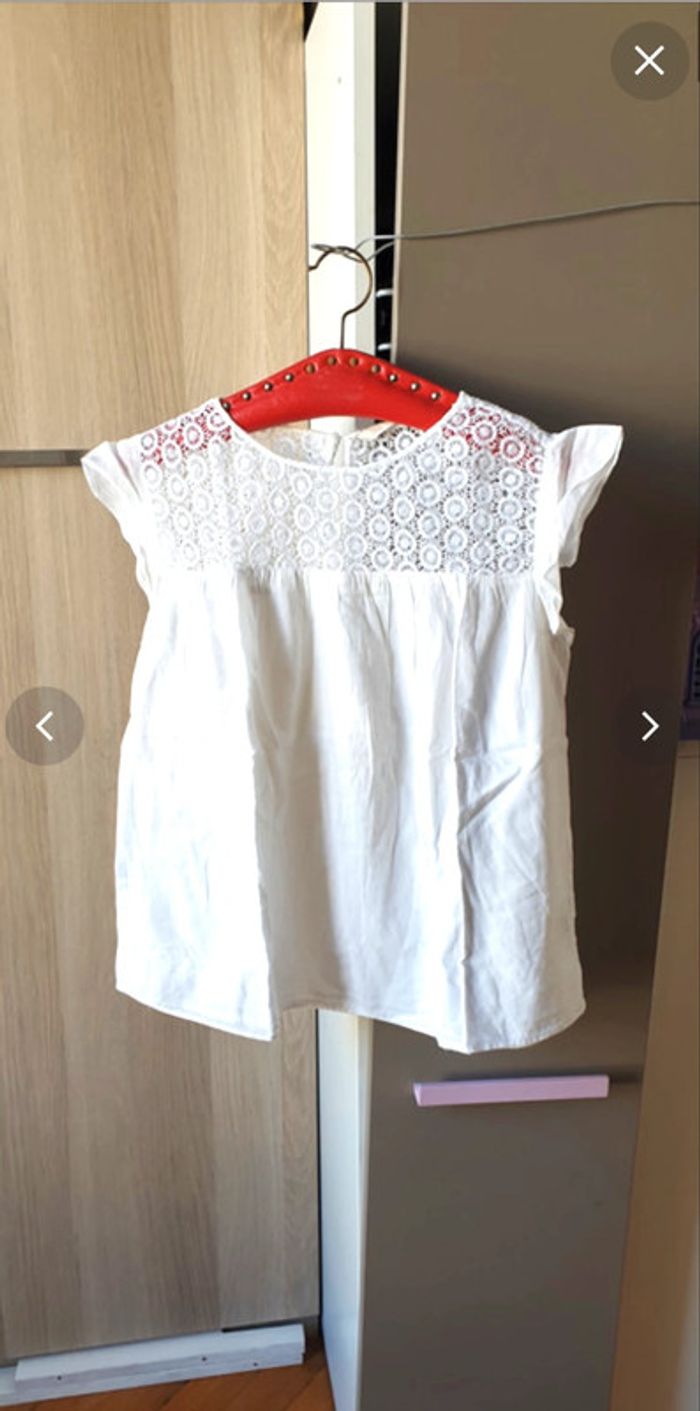Screen dimensions: 700x1411
Task: Go to the previous photo
Action: click(x=45, y=726)
